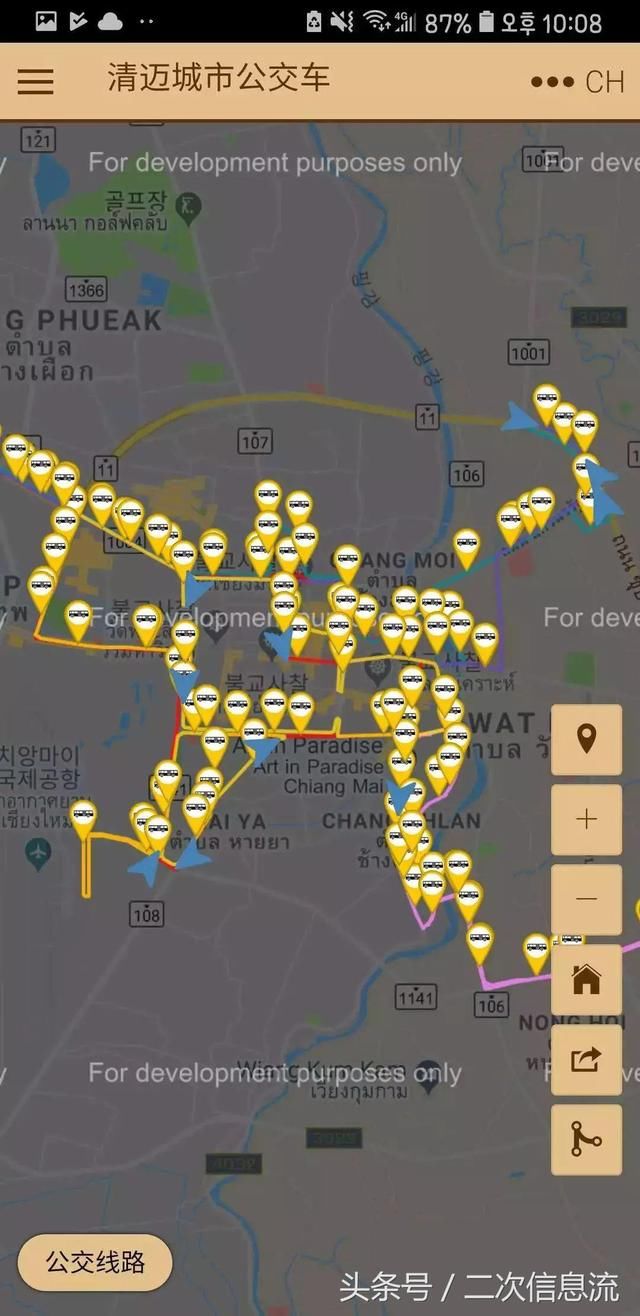Zoom out with the minus button
This screenshot has width=640, height=1316.
click(x=586, y=899)
